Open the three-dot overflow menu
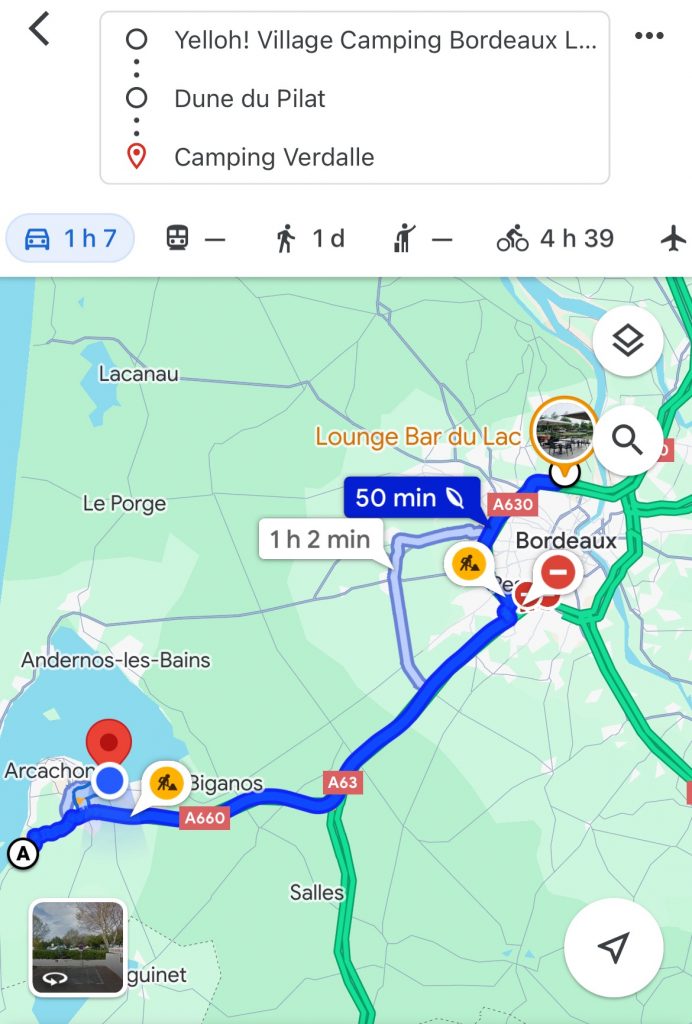Image resolution: width=692 pixels, height=1024 pixels. click(649, 36)
